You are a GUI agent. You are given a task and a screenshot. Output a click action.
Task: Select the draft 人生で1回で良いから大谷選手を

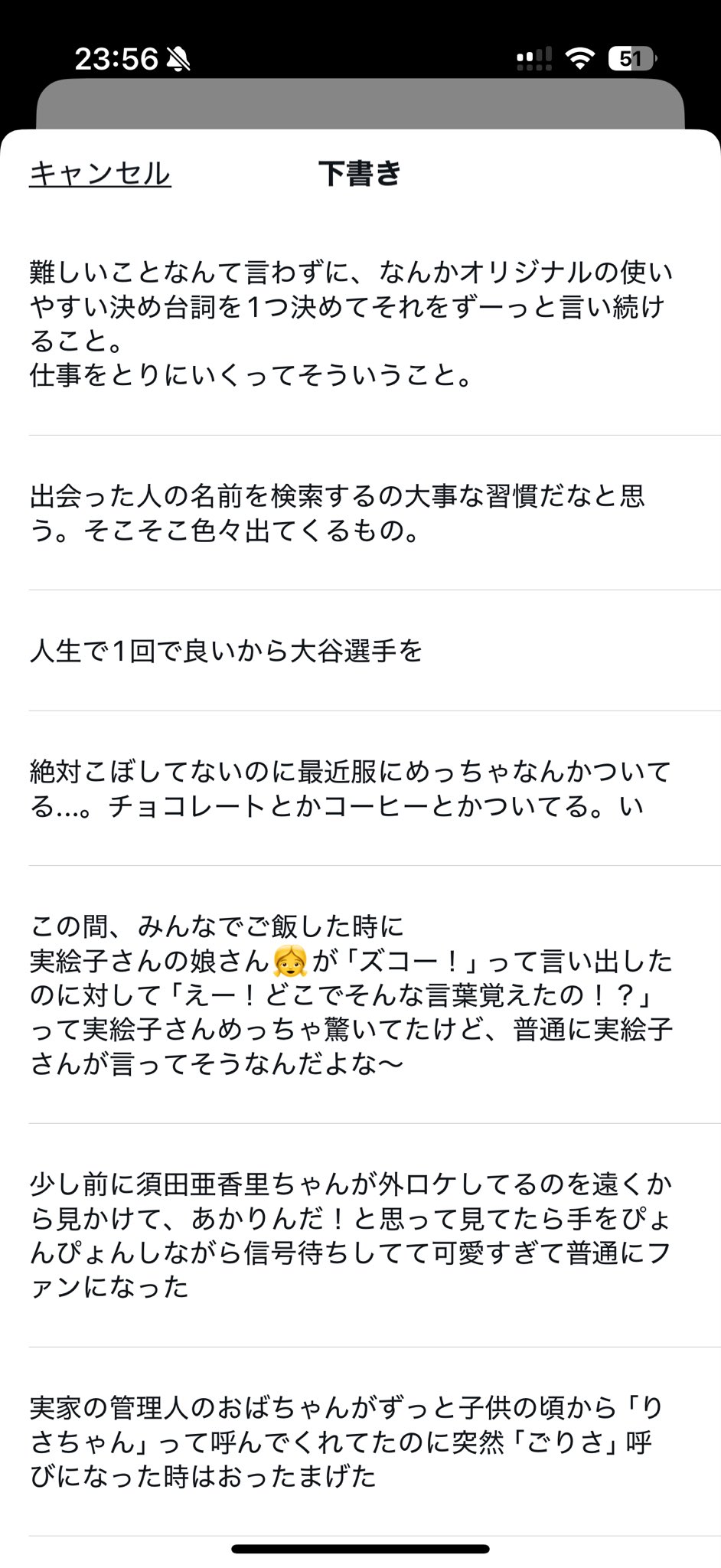[227, 651]
